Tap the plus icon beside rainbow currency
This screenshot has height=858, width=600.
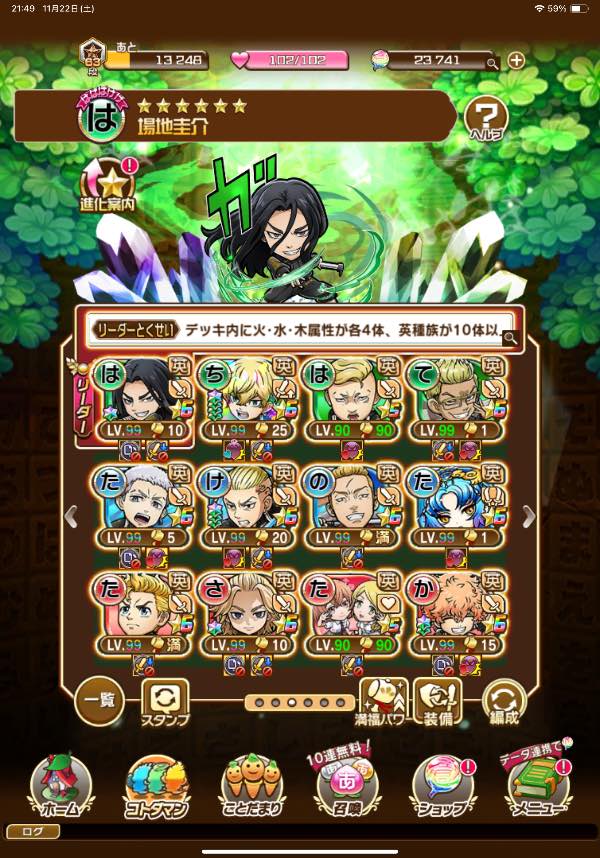(x=516, y=60)
